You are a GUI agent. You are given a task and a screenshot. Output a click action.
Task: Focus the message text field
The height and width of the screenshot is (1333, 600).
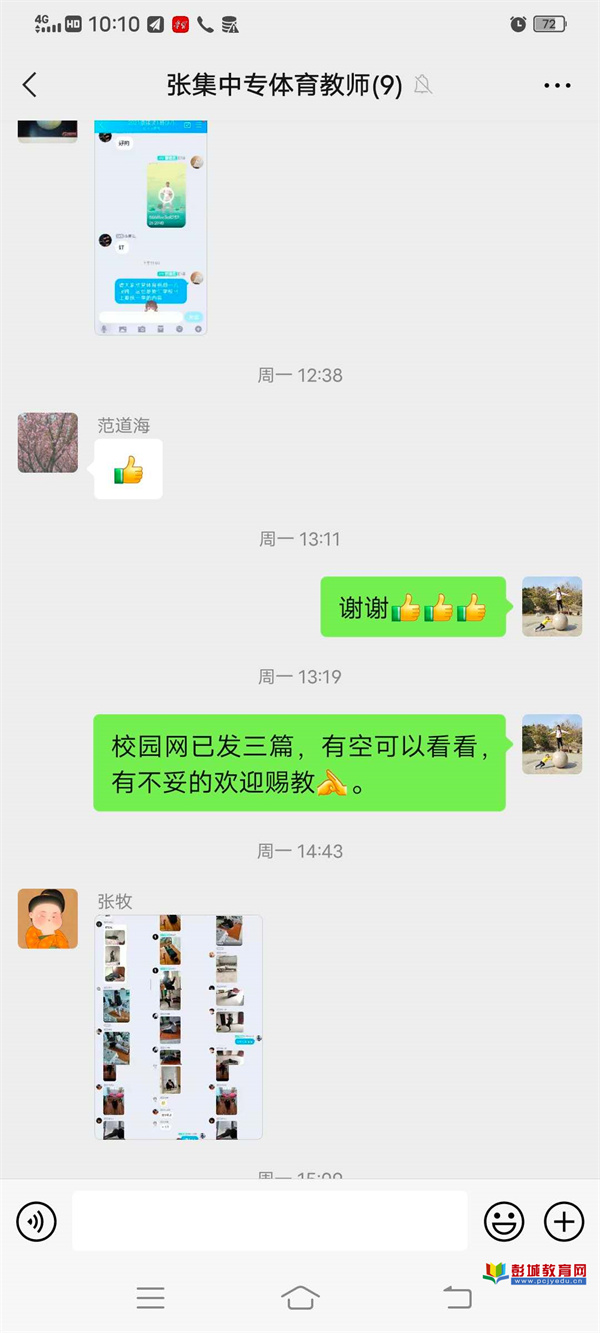269,1220
